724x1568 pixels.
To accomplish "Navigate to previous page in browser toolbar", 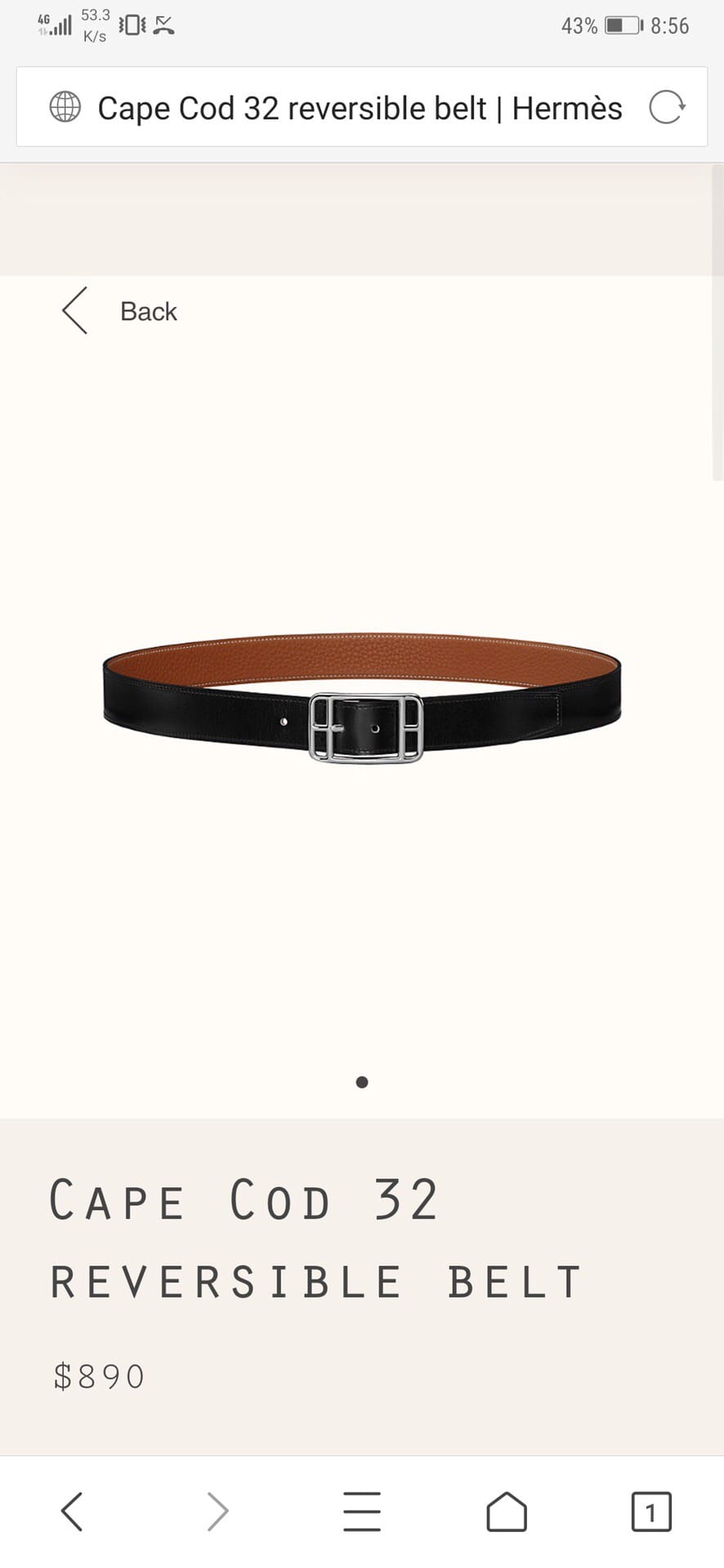I will coord(73,1511).
